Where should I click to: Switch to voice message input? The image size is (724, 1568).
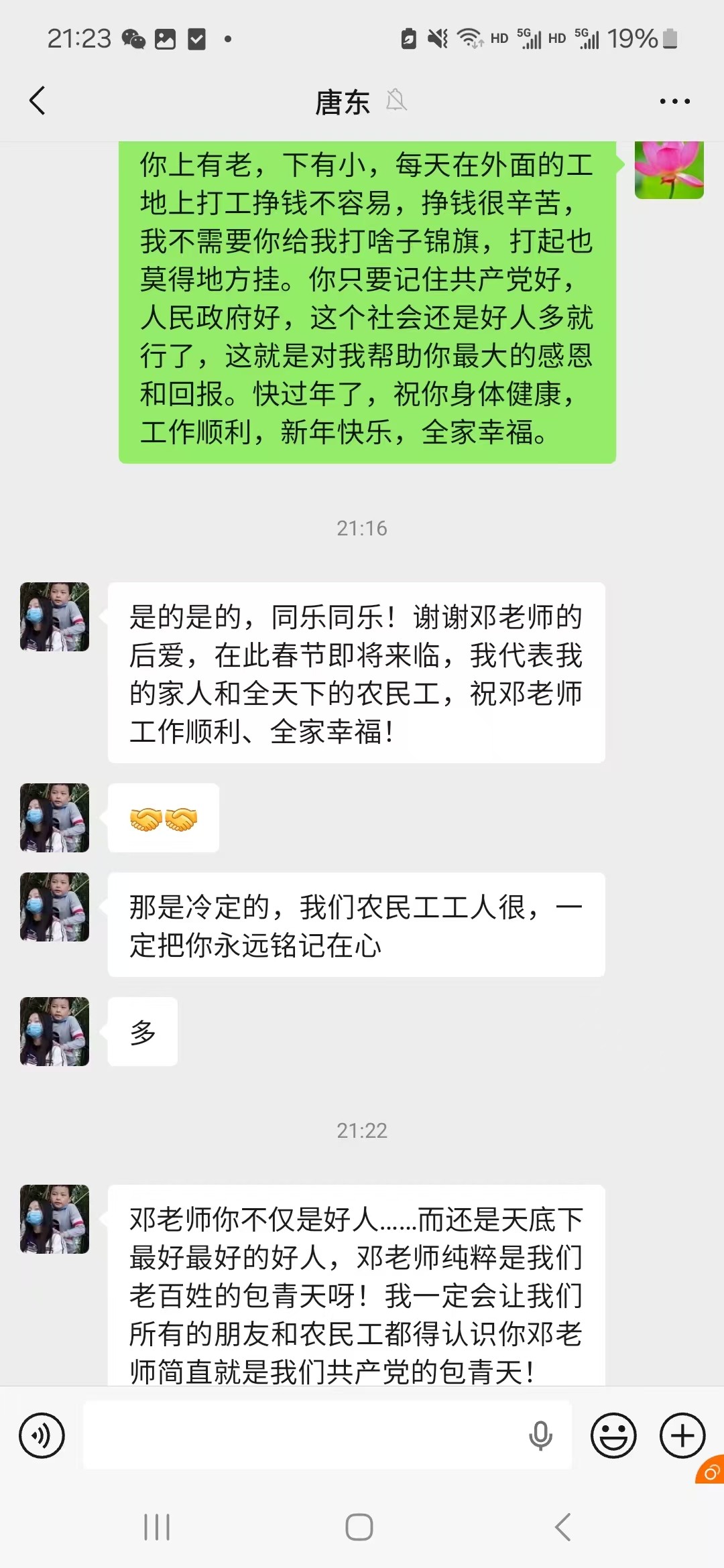pyautogui.click(x=42, y=1435)
